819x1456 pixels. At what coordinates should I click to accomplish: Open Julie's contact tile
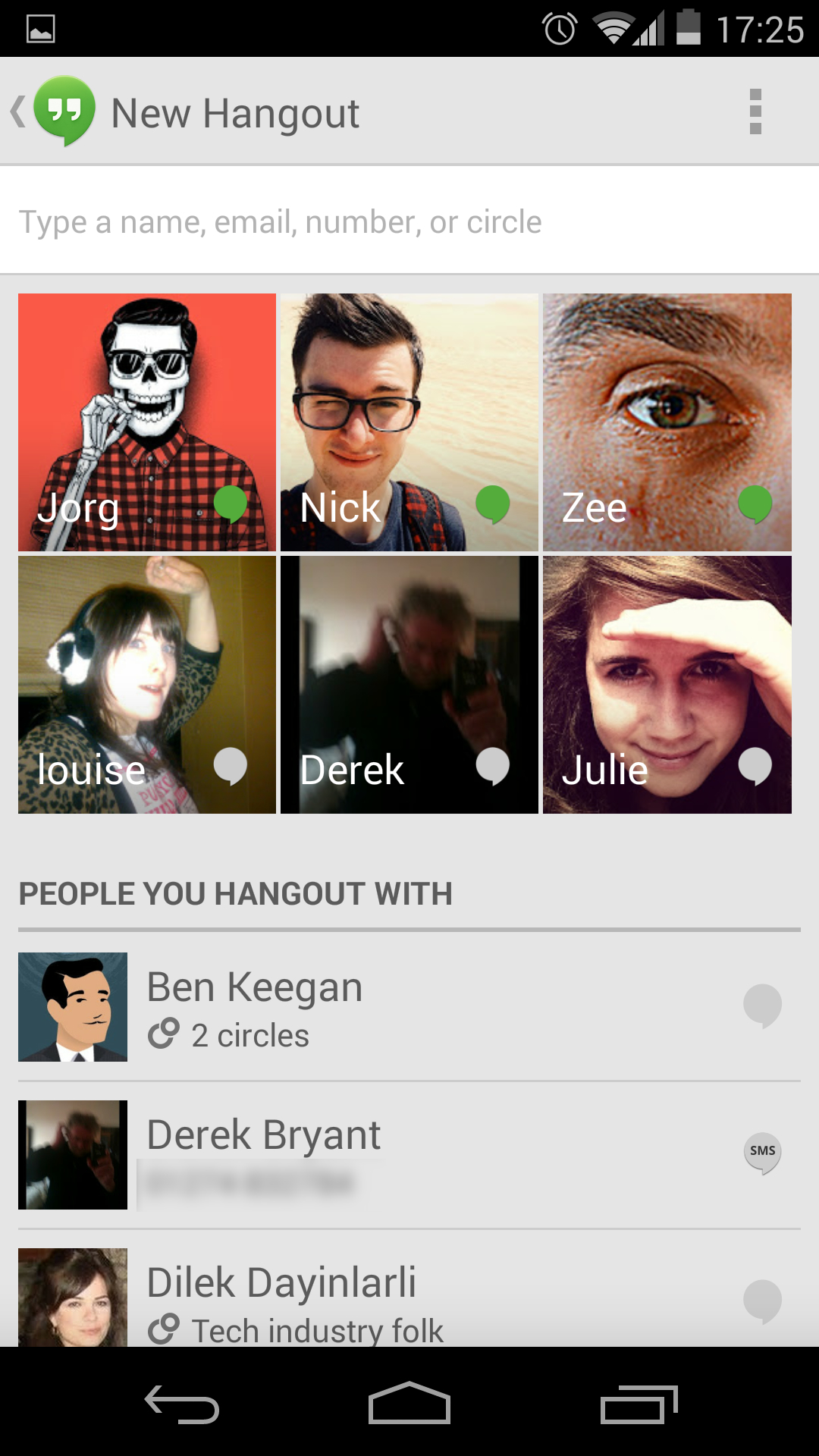click(x=667, y=685)
